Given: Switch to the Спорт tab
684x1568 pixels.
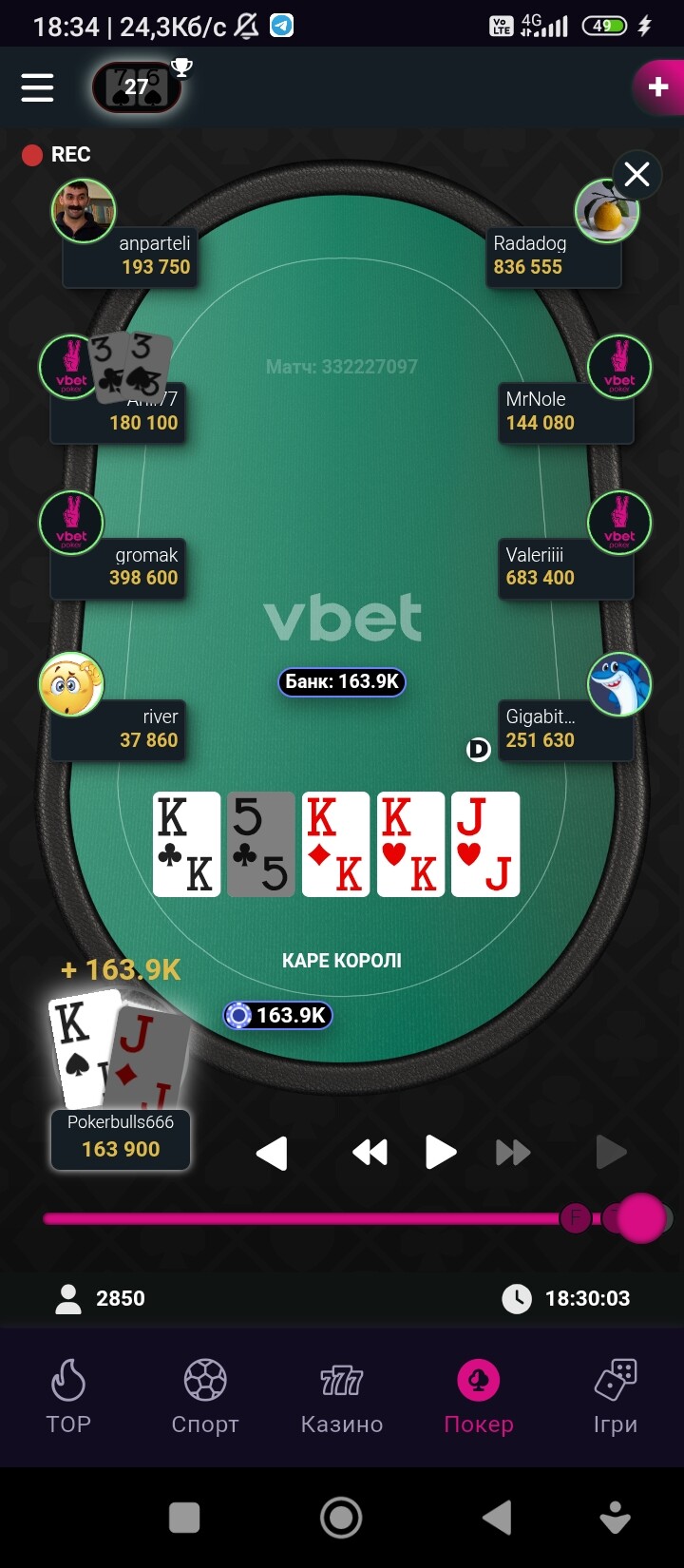Looking at the screenshot, I should tap(205, 1396).
